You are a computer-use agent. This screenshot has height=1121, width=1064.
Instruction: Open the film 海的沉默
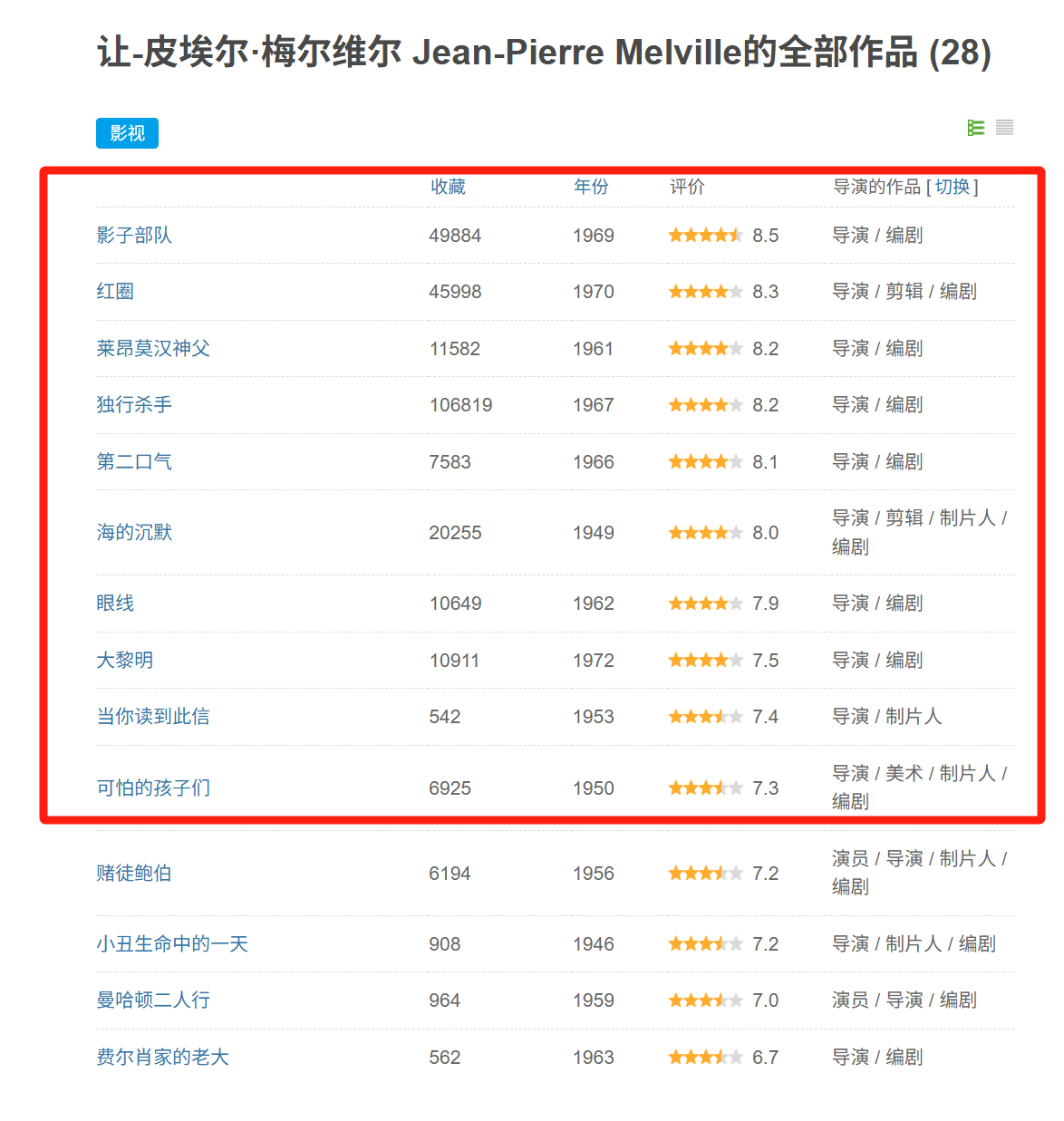coord(134,533)
